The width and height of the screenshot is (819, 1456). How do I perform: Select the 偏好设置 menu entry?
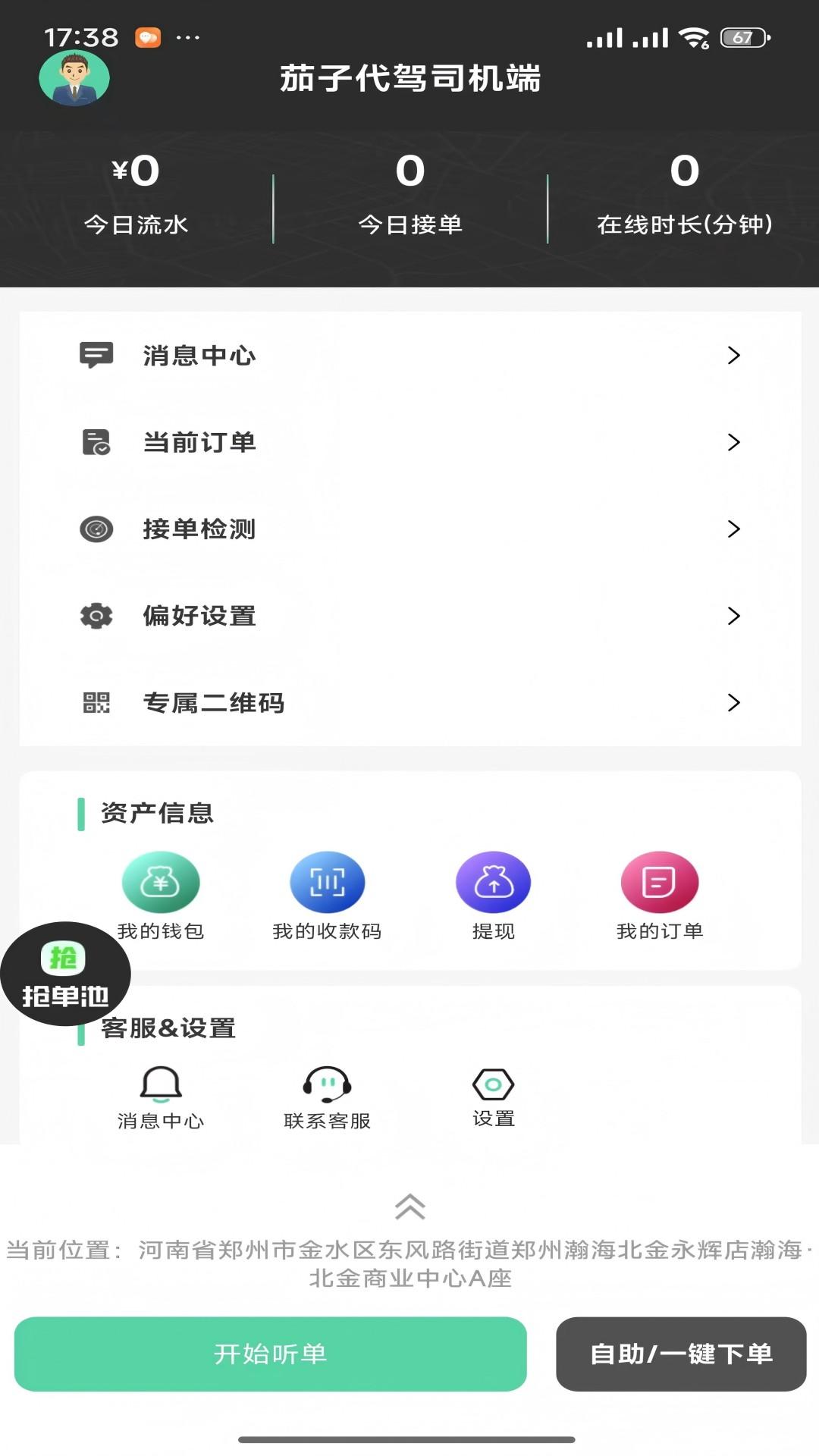pos(199,617)
